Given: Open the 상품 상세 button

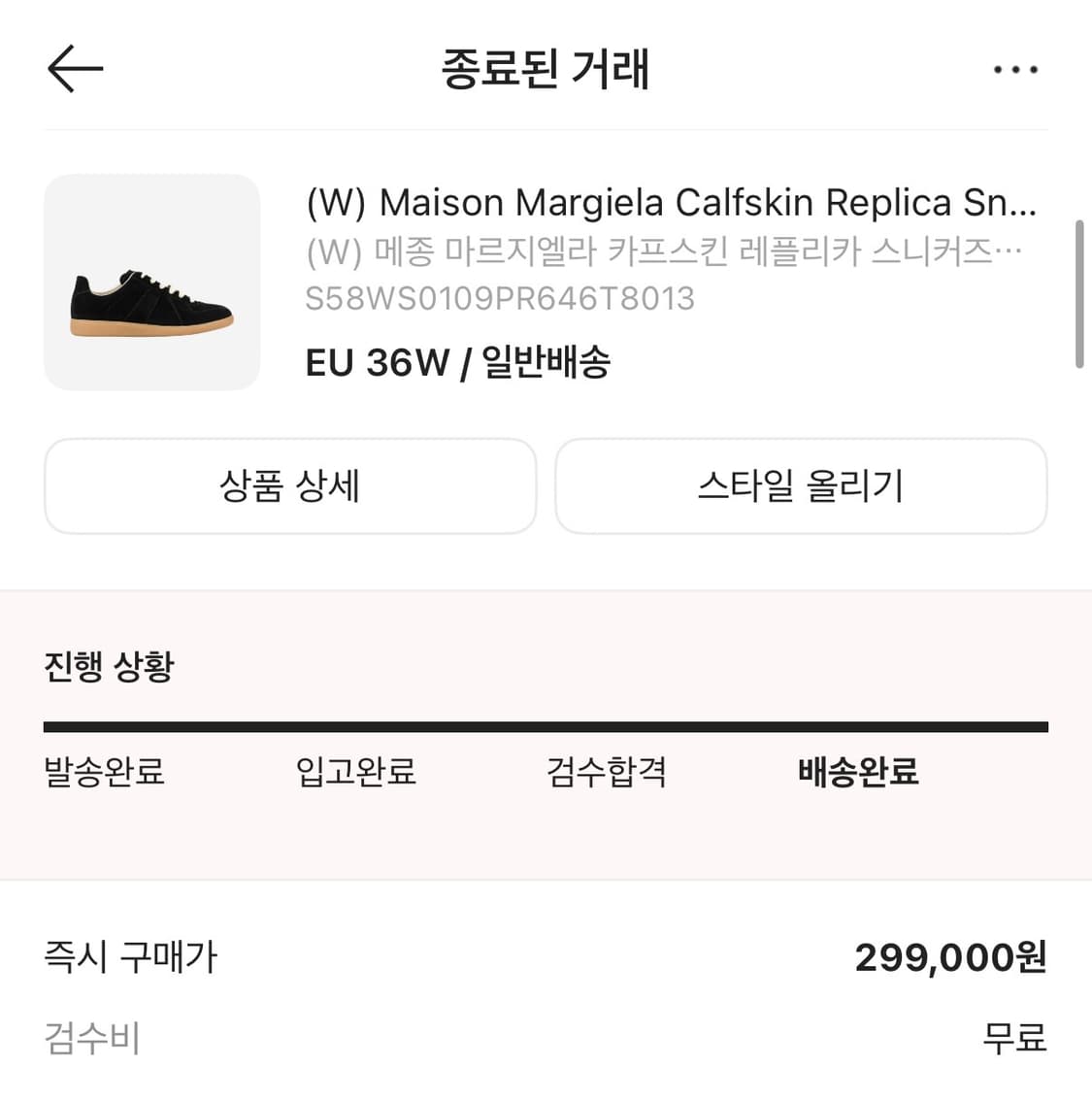Looking at the screenshot, I should 289,486.
